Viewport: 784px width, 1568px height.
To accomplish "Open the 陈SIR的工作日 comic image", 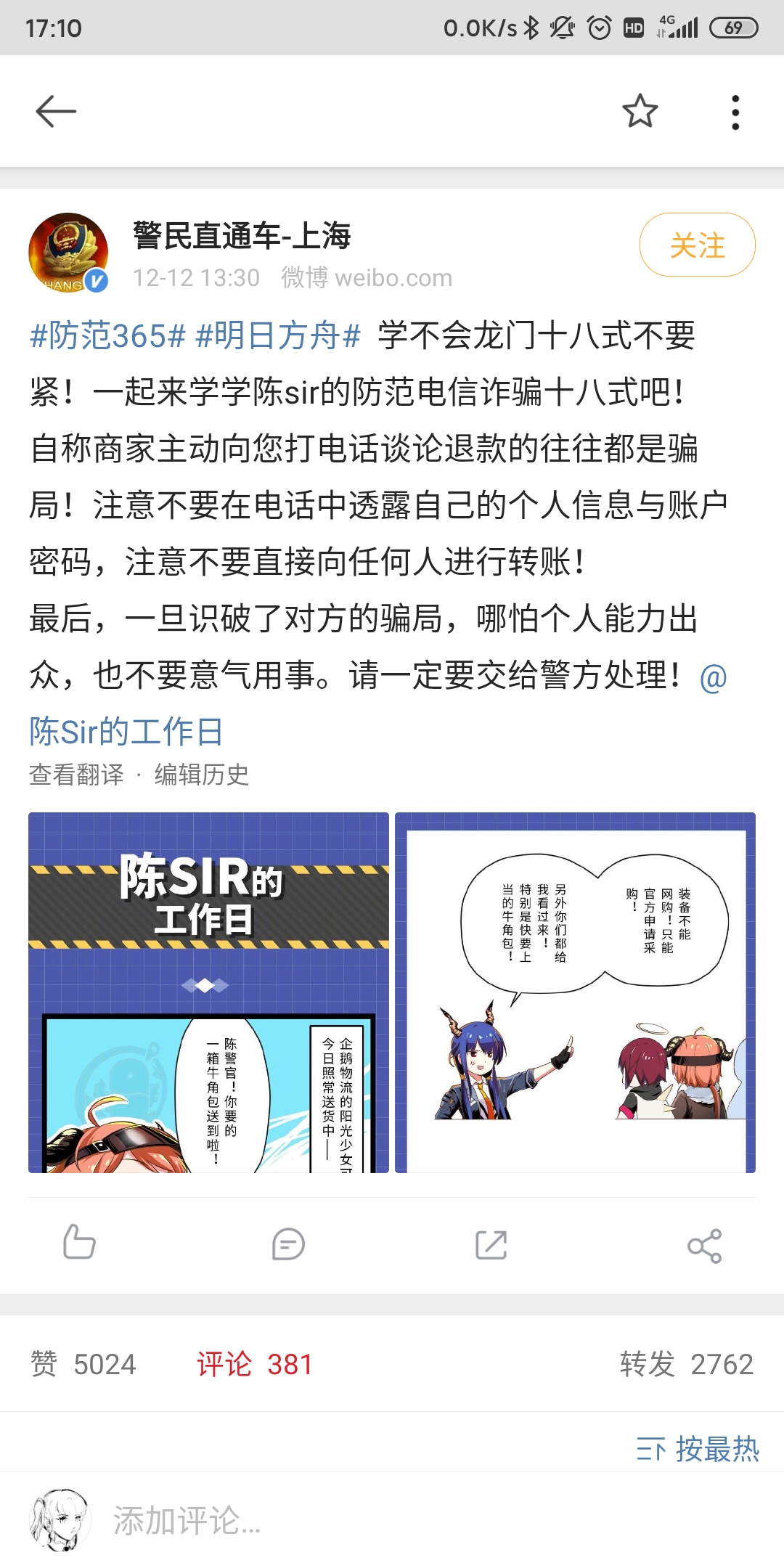I will (x=208, y=992).
